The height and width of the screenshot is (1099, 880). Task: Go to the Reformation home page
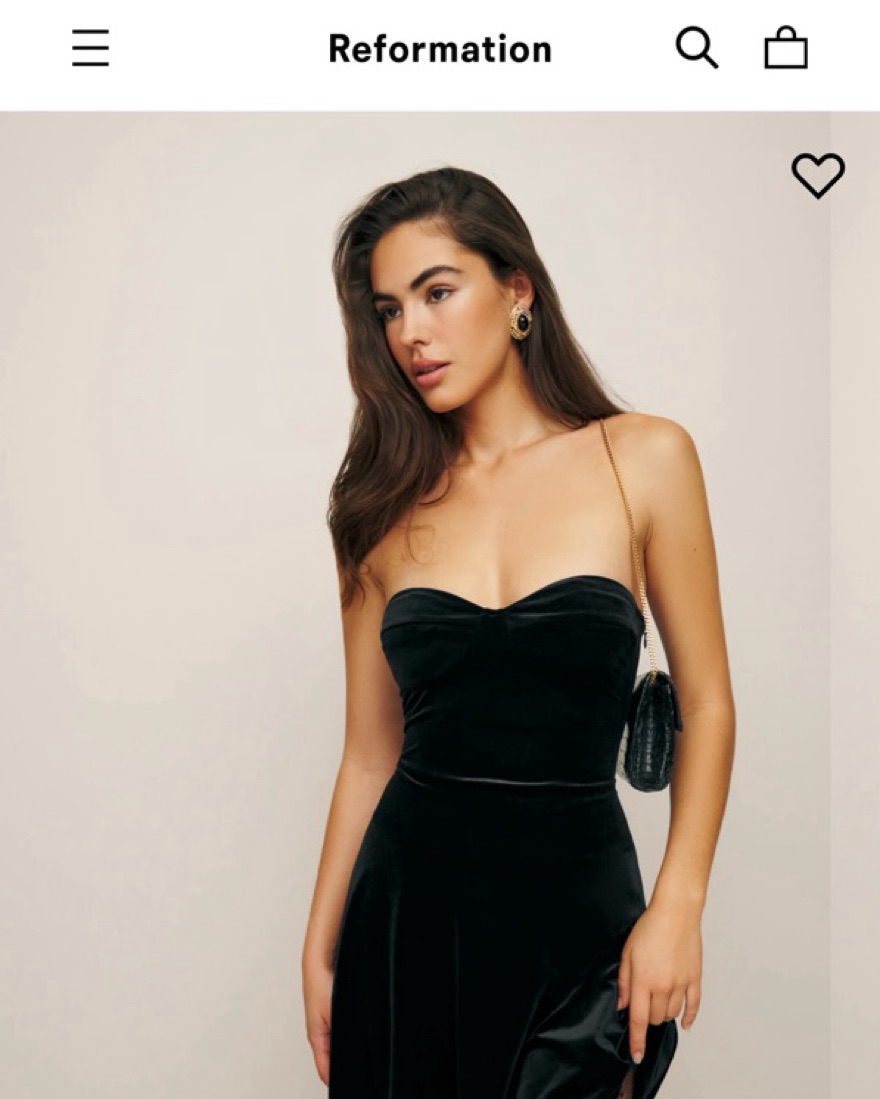[439, 49]
